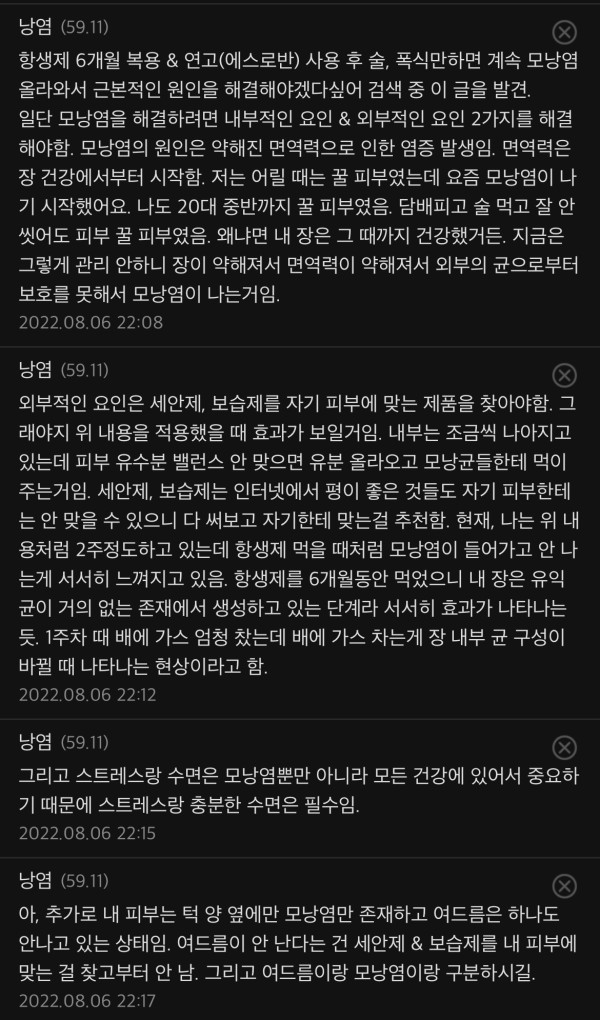Screen dimensions: 600x1020
Task: Delete the comment posted at 22:12
Action: point(564,375)
